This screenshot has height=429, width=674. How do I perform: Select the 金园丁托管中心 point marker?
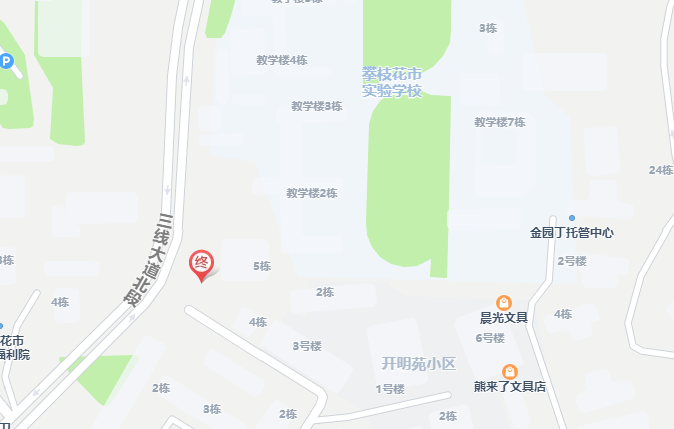click(x=572, y=218)
